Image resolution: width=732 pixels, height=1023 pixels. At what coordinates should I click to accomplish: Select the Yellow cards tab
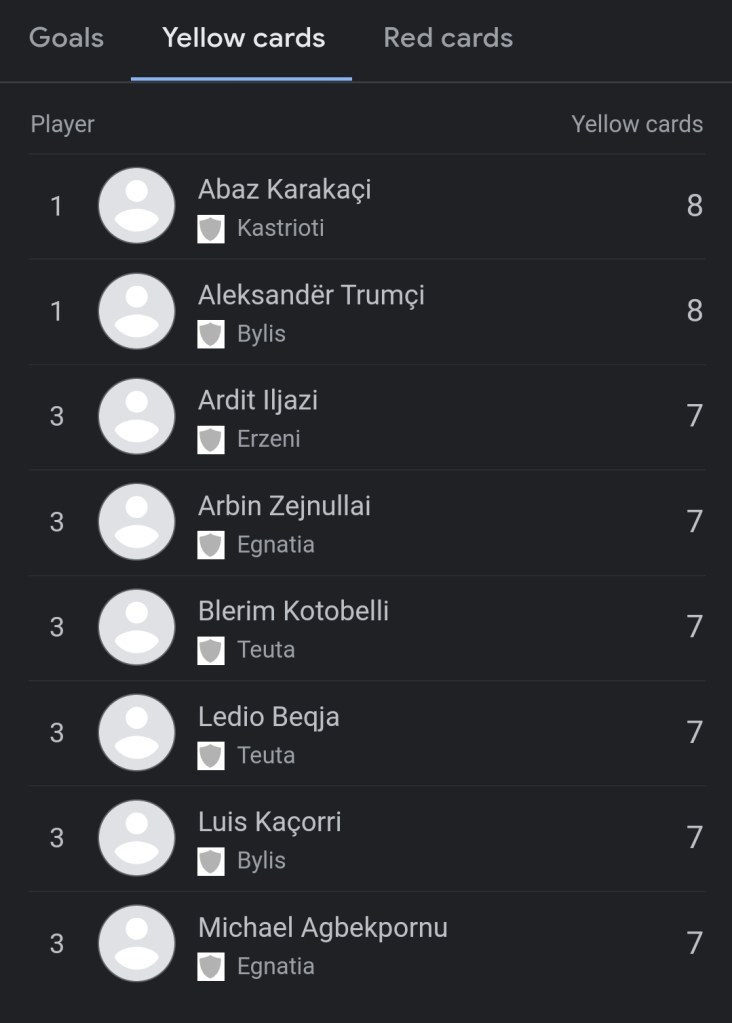[x=243, y=38]
